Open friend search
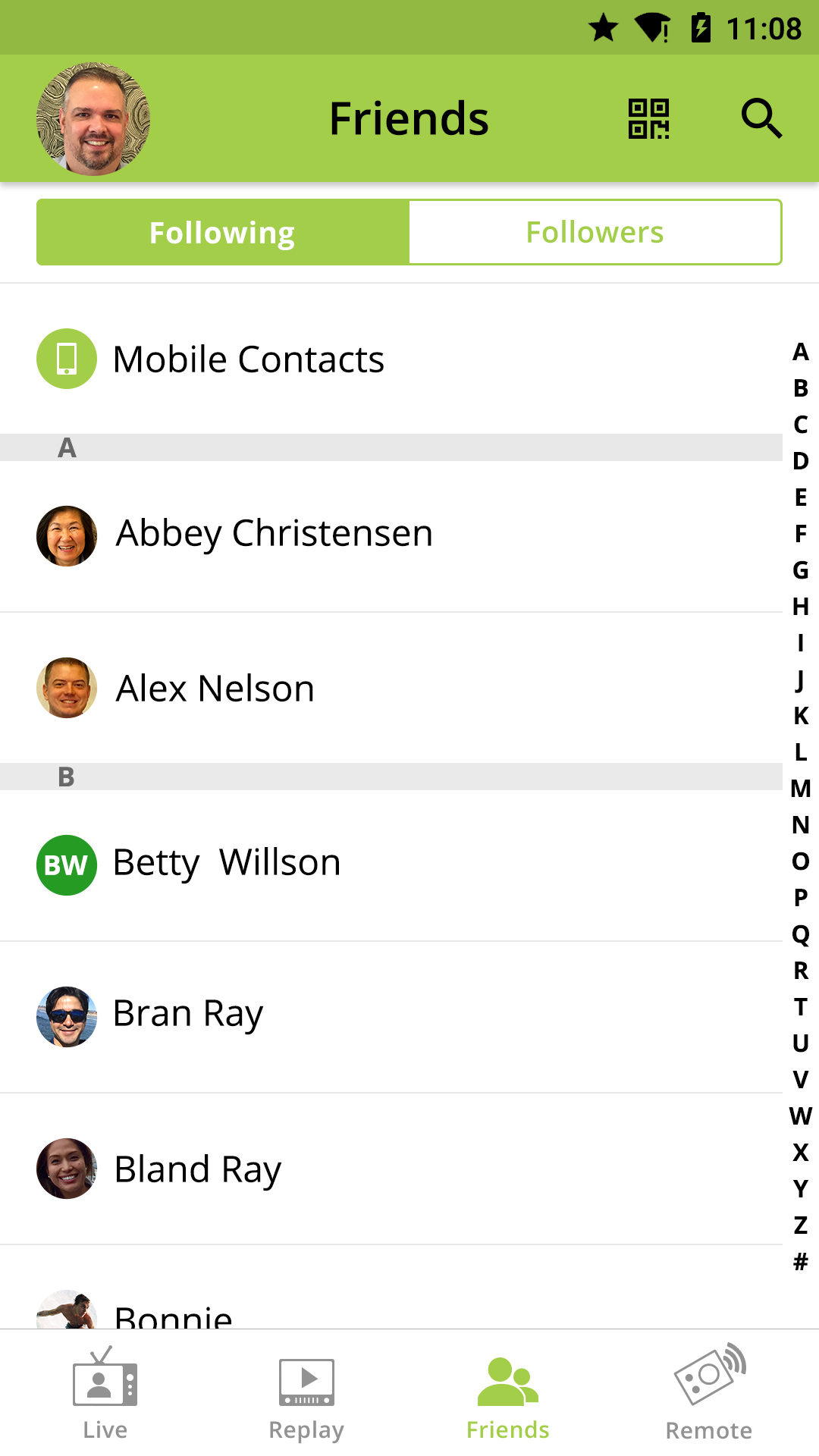 761,118
